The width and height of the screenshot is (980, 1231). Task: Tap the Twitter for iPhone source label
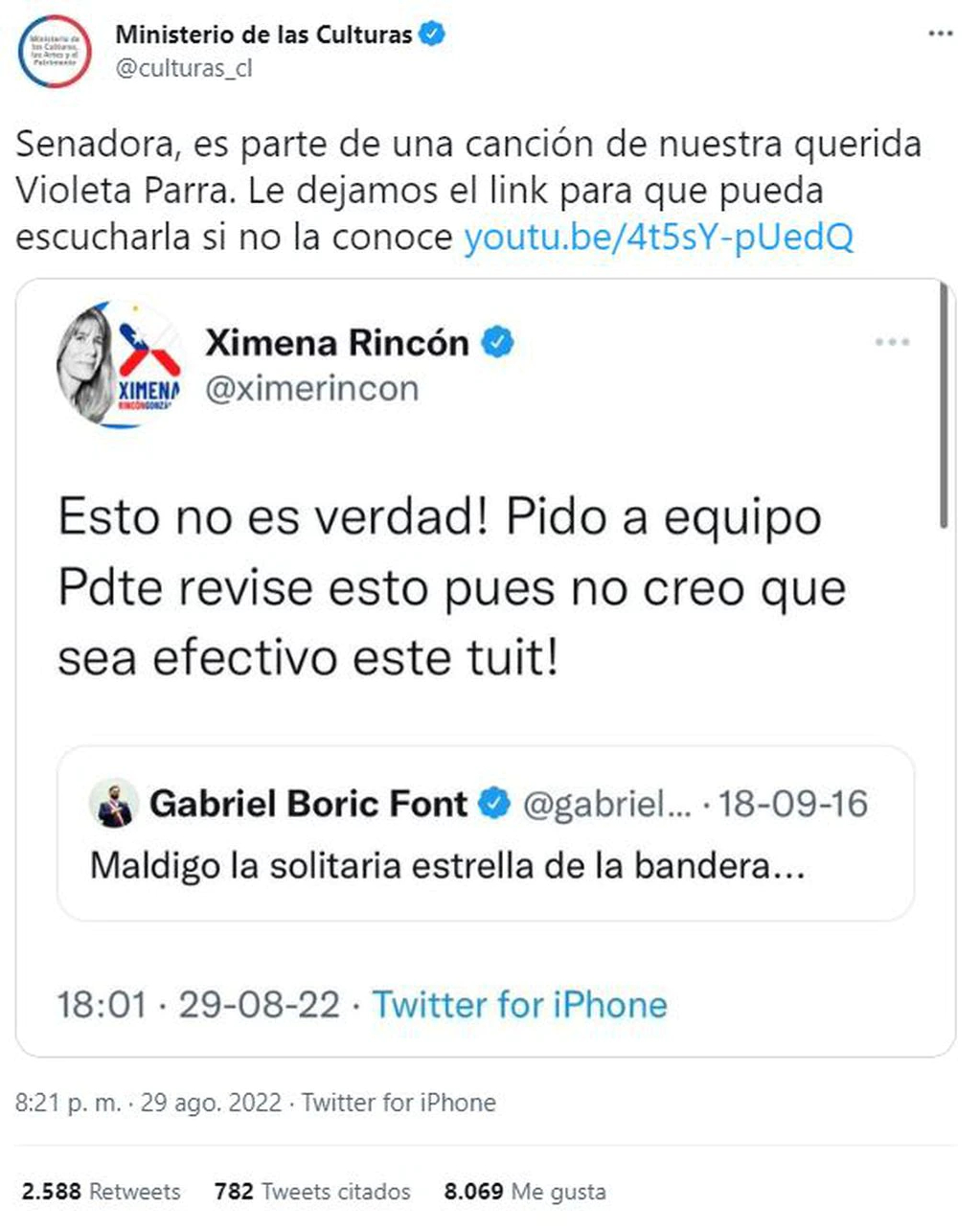[399, 1103]
